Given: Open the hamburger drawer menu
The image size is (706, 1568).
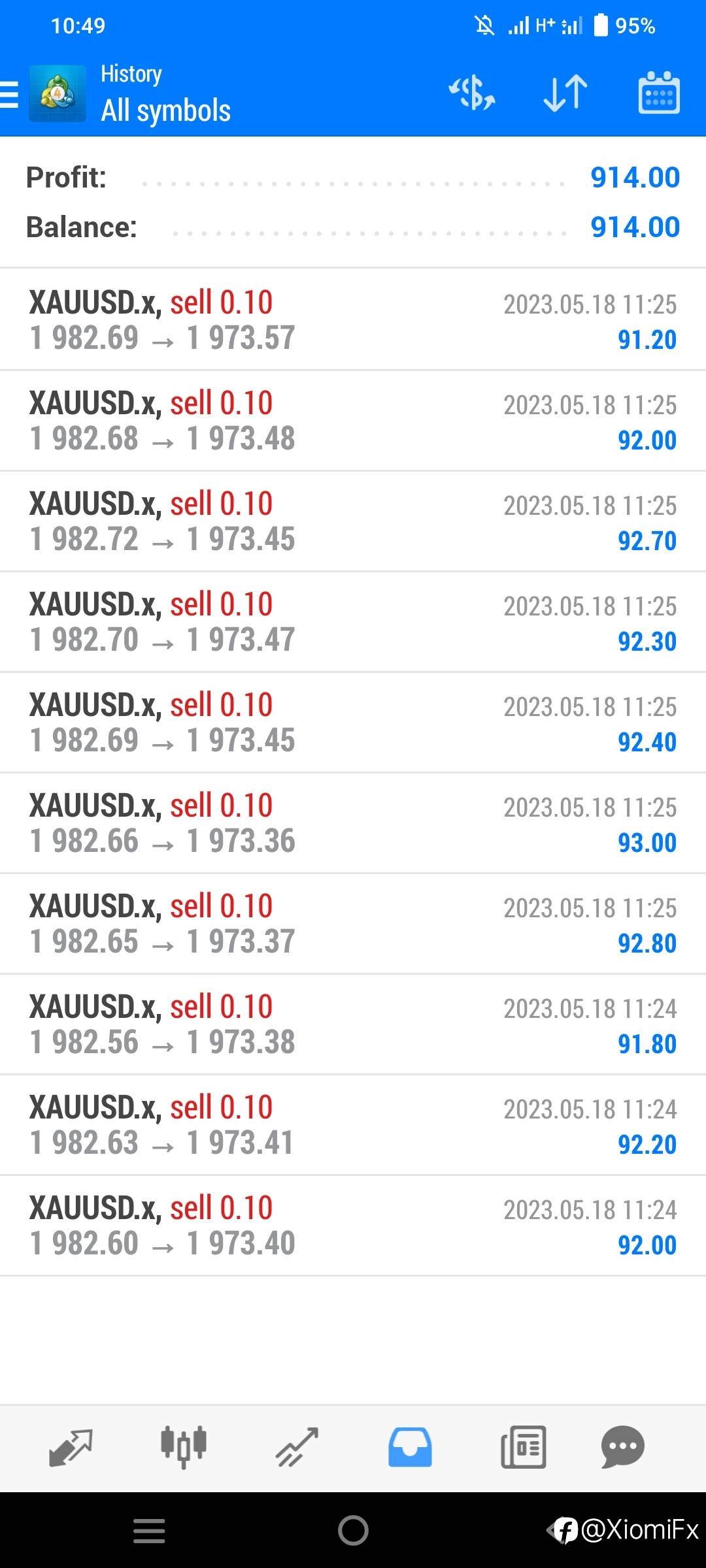Looking at the screenshot, I should pos(9,93).
